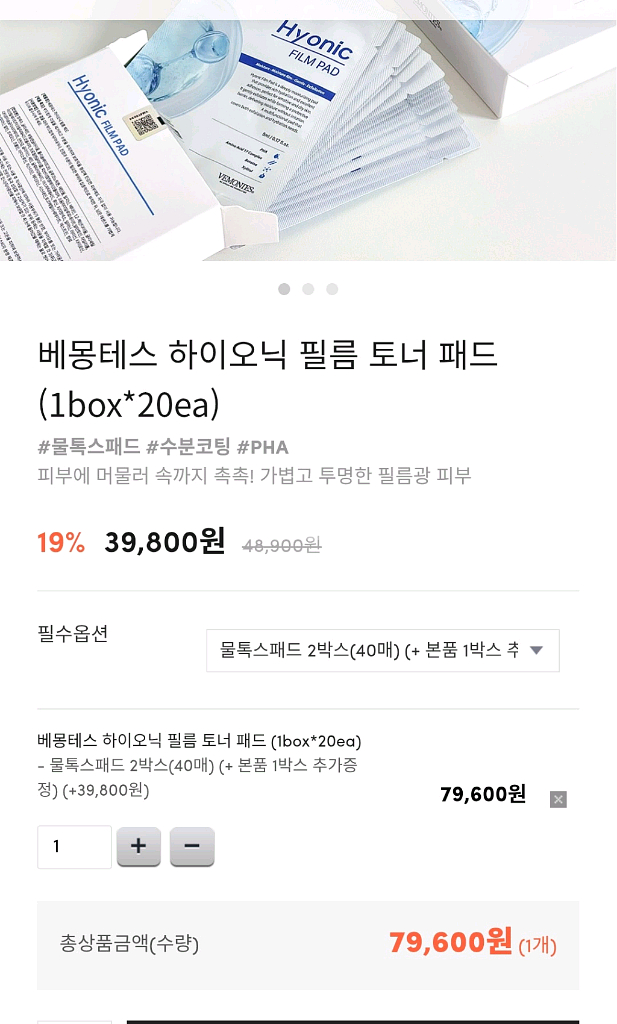This screenshot has height=1024, width=617.
Task: Tap the quantity input field
Action: pos(74,847)
